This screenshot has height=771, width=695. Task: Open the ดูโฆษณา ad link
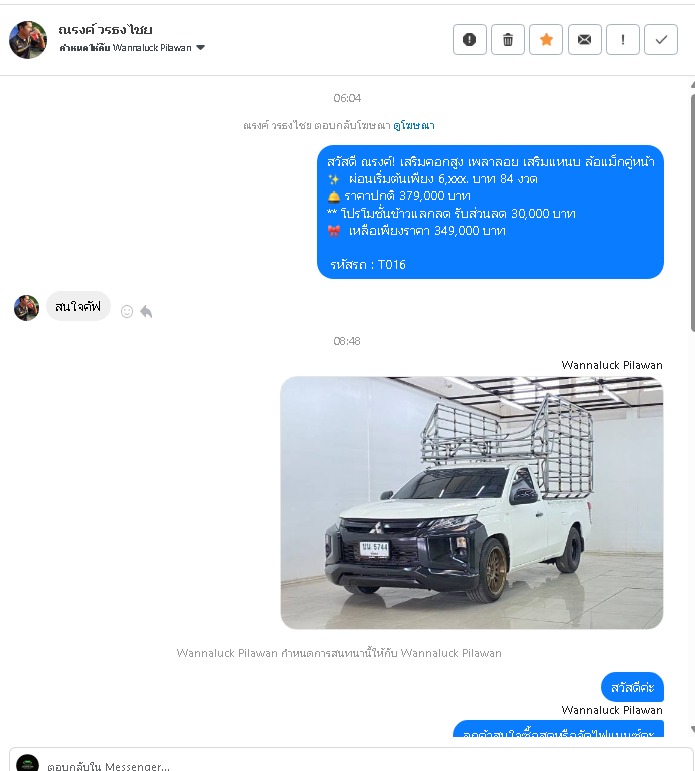(x=414, y=126)
